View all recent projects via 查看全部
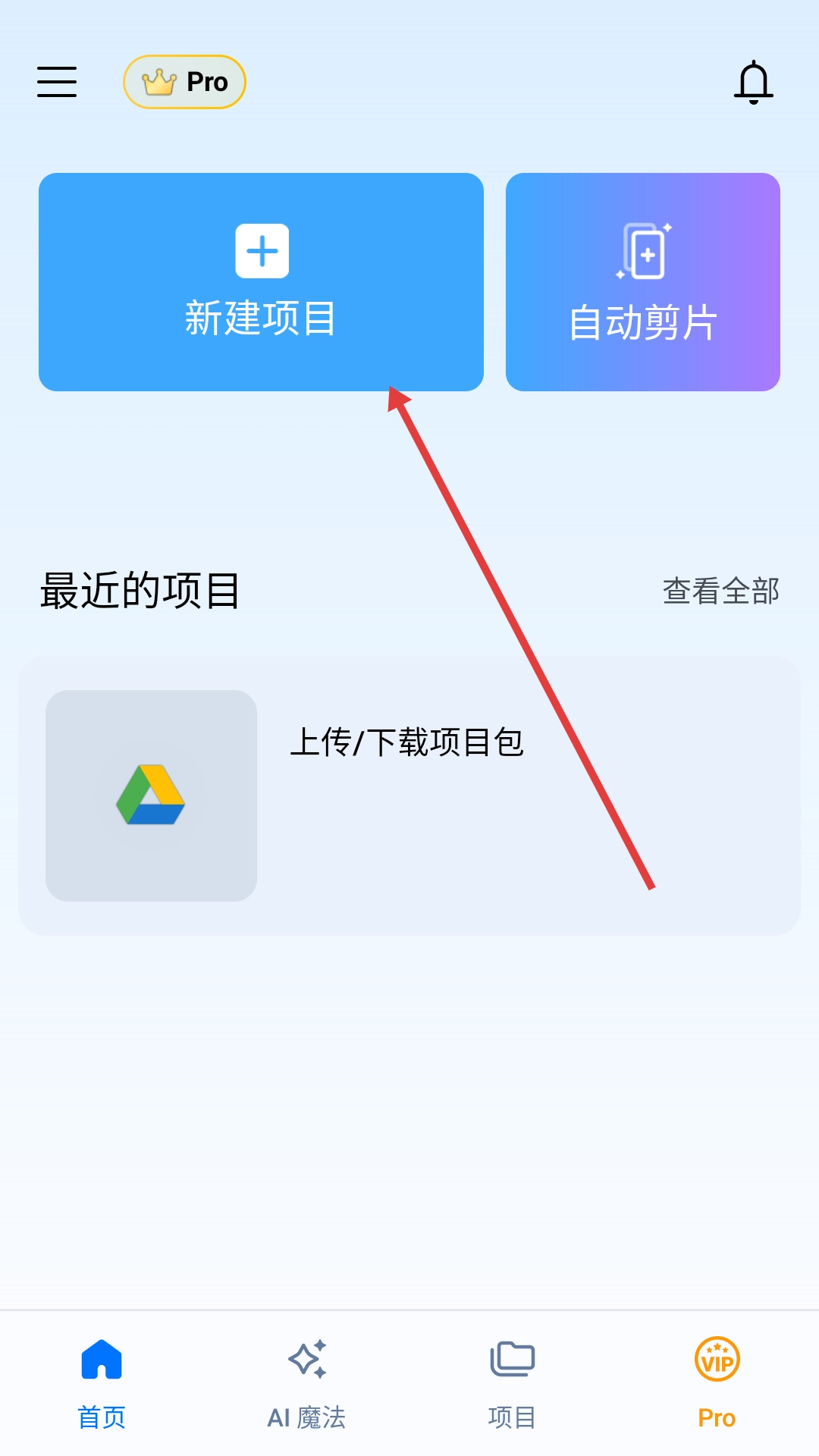Image resolution: width=819 pixels, height=1456 pixels. coord(720,591)
